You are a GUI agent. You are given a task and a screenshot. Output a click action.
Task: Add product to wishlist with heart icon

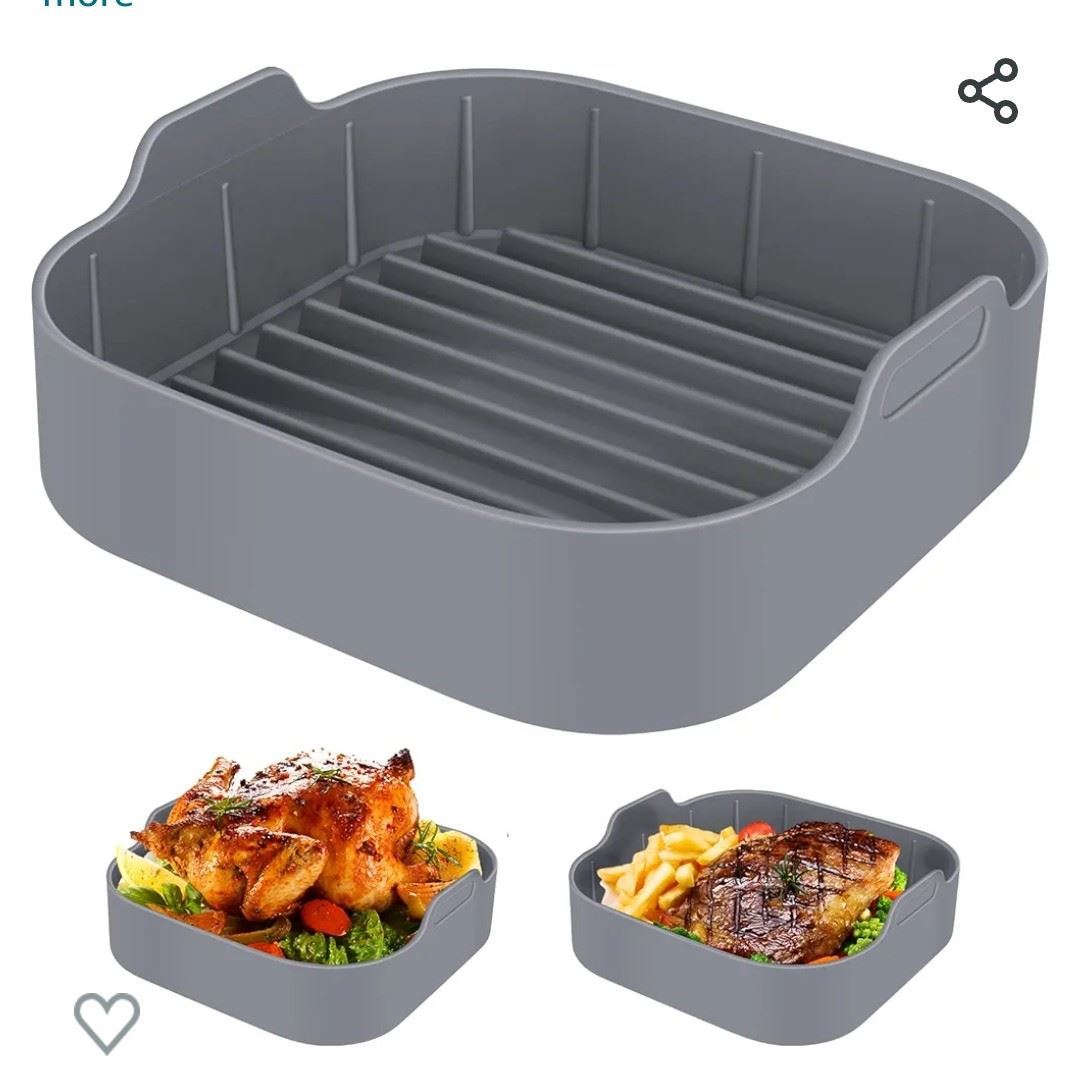tap(107, 1021)
